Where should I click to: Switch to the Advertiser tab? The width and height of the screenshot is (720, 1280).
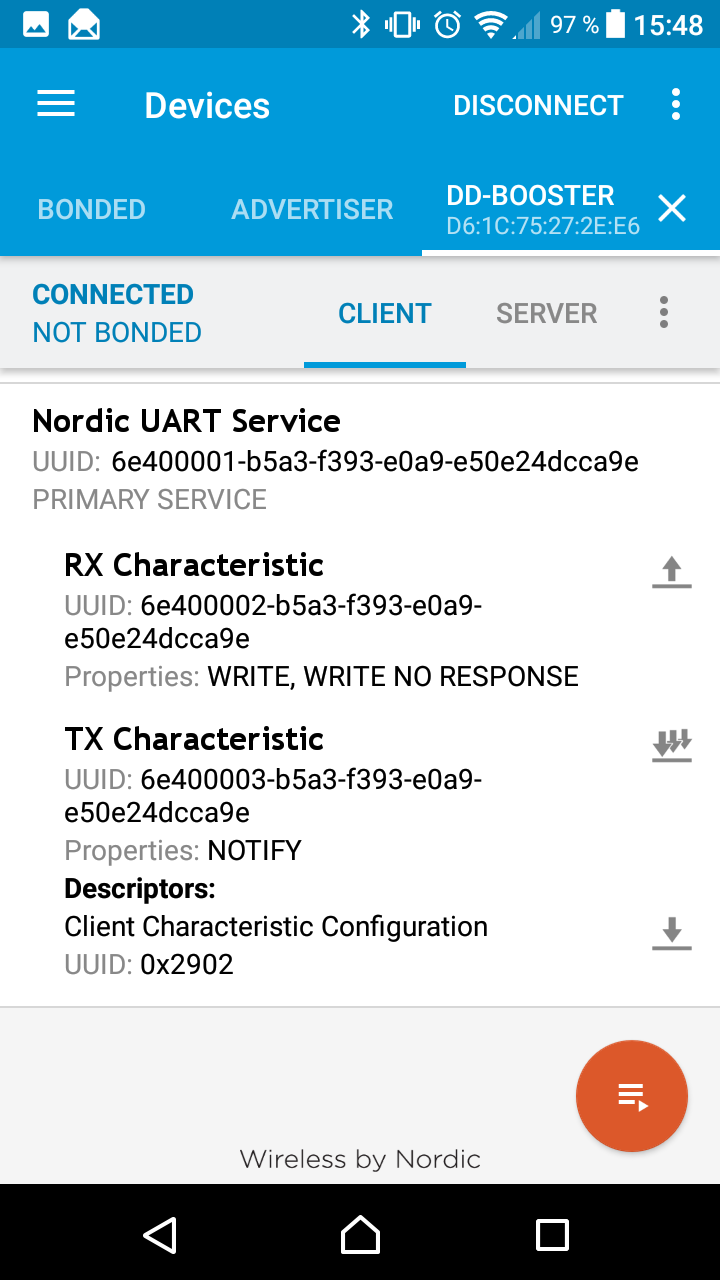click(x=312, y=210)
